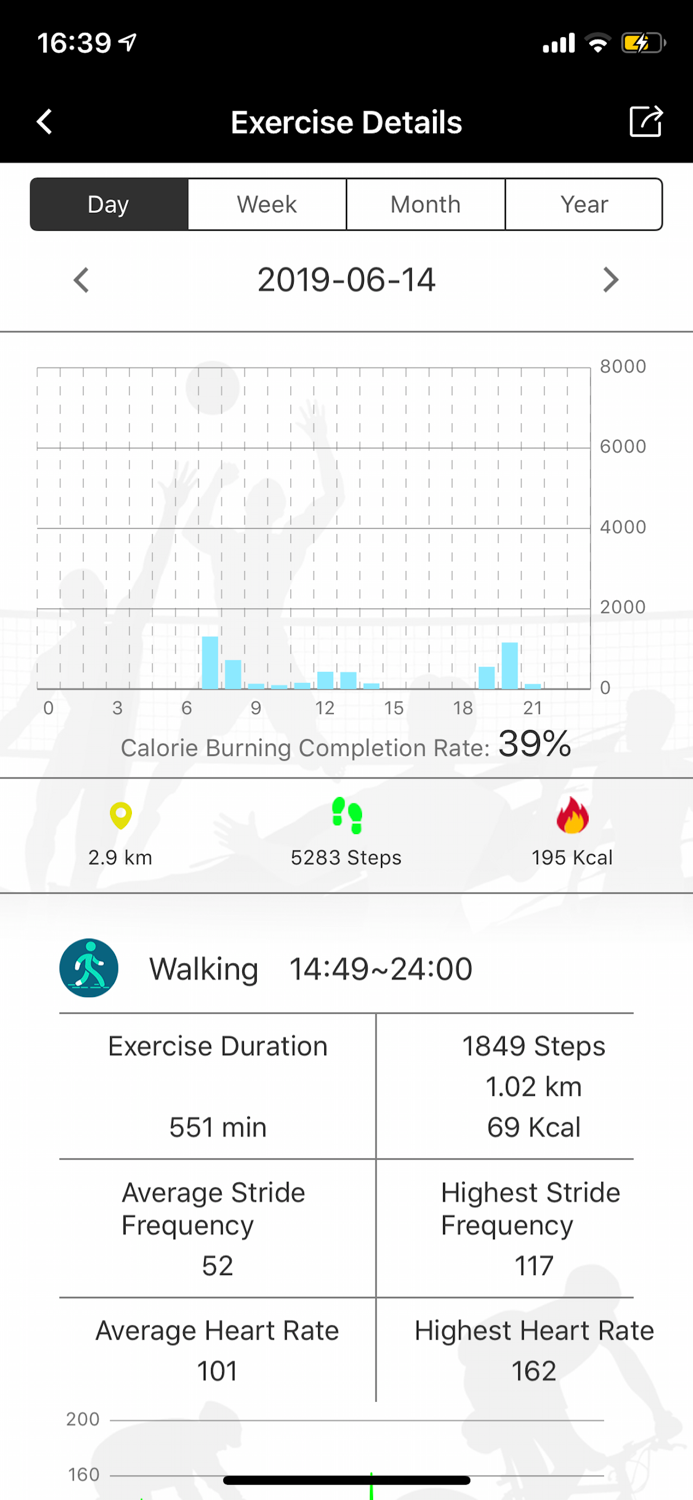Go to the next day
The image size is (693, 1500).
610,280
